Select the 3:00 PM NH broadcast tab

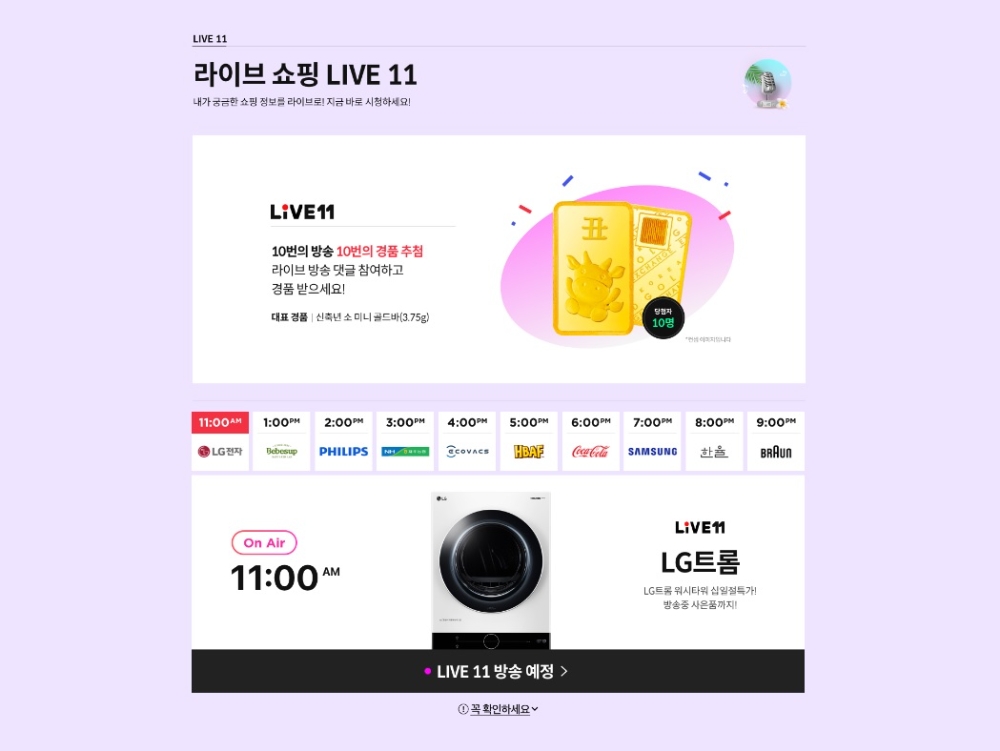point(405,441)
